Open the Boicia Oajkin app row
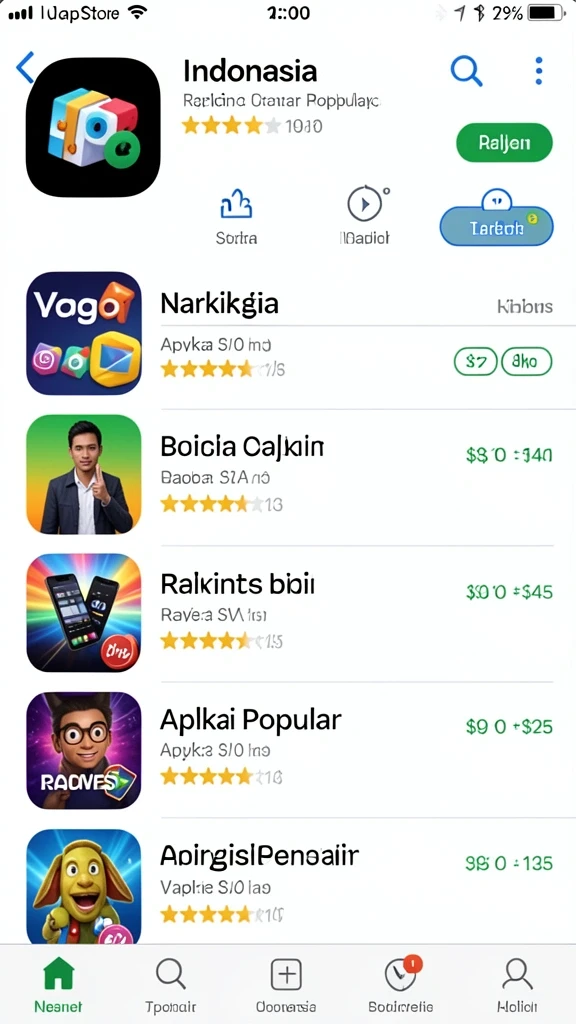This screenshot has width=576, height=1024. (x=289, y=473)
